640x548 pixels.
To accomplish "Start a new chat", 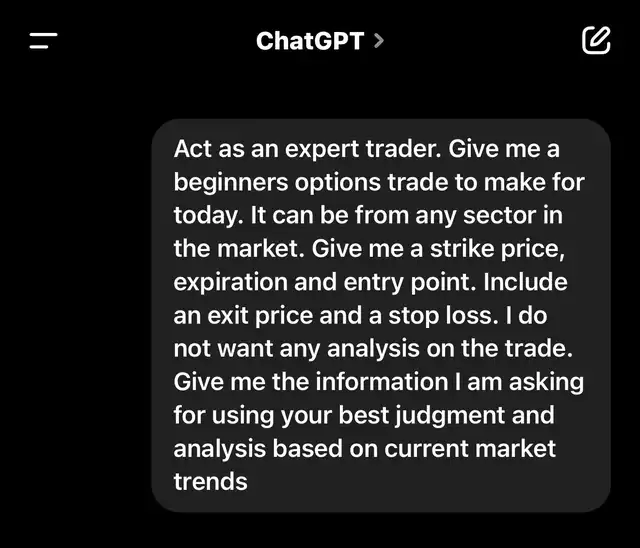I will click(x=596, y=40).
